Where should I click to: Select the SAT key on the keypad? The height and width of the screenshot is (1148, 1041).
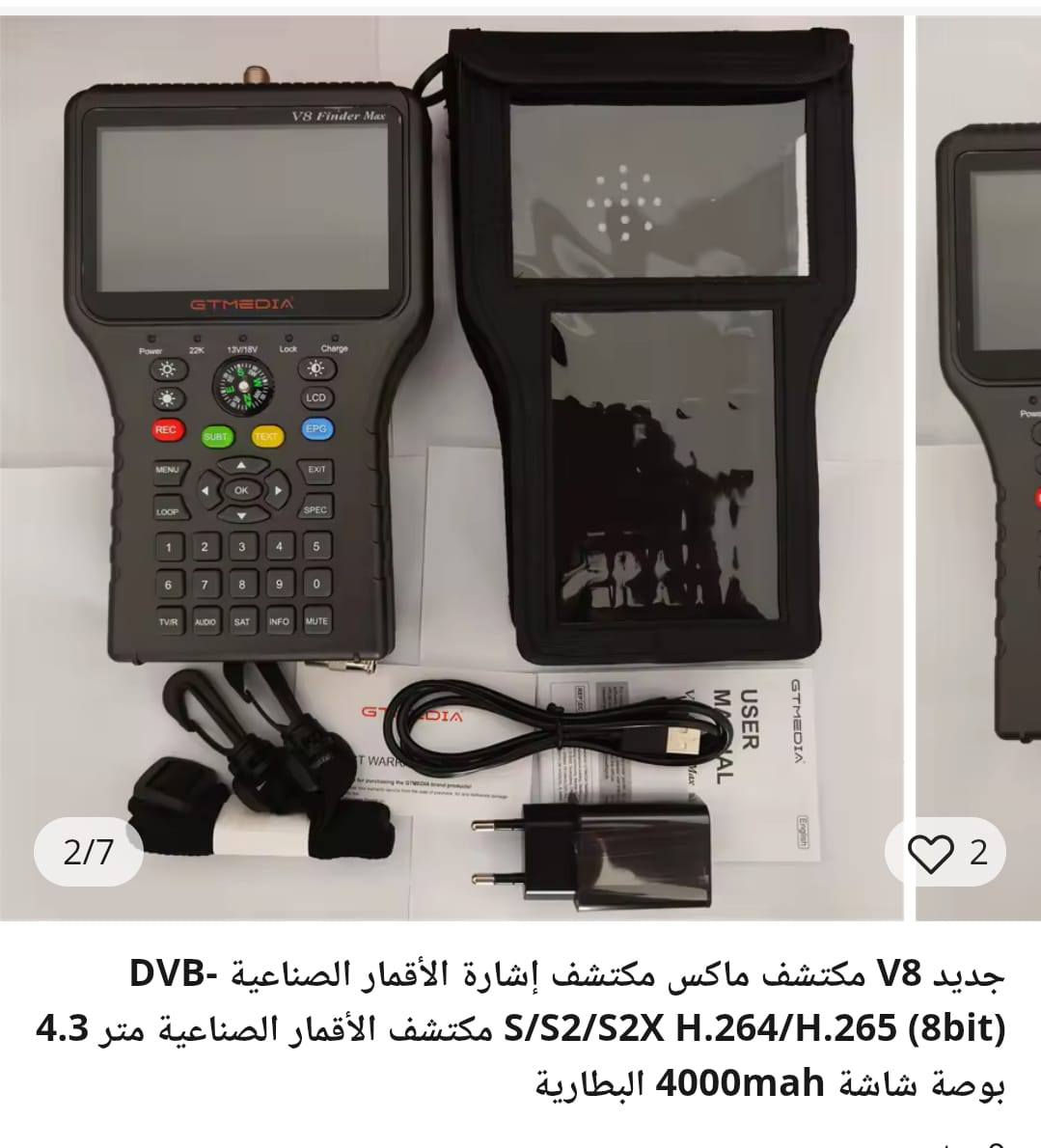coord(244,620)
